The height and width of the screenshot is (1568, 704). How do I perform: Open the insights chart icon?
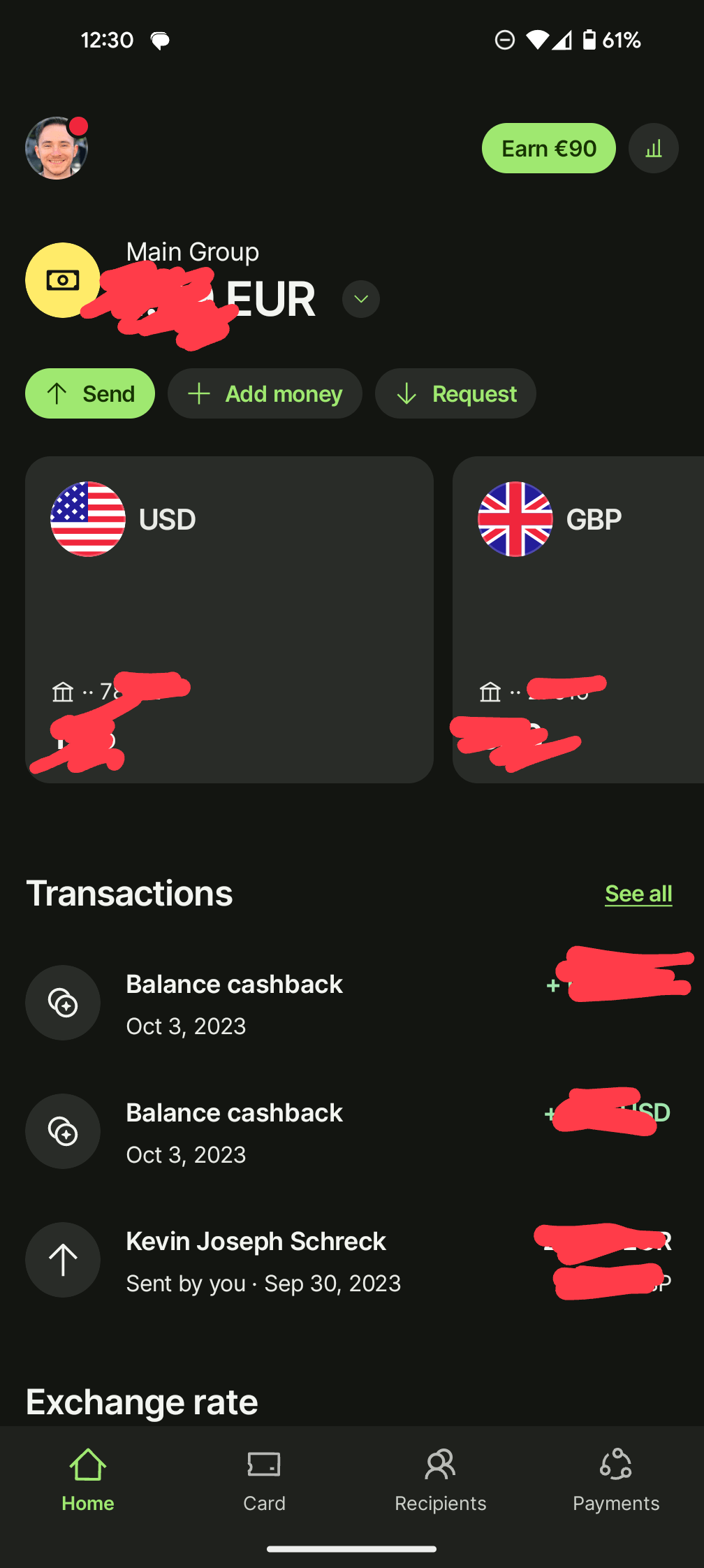tap(653, 148)
